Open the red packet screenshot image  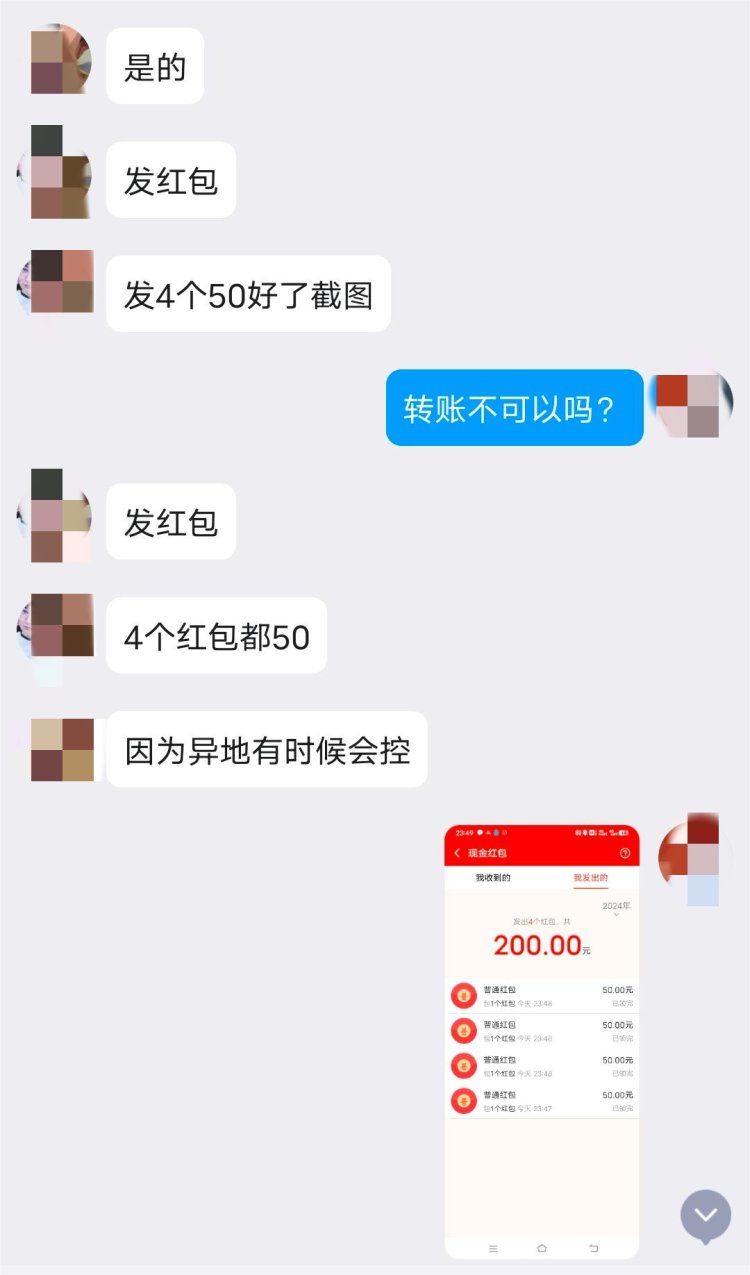pos(541,1040)
